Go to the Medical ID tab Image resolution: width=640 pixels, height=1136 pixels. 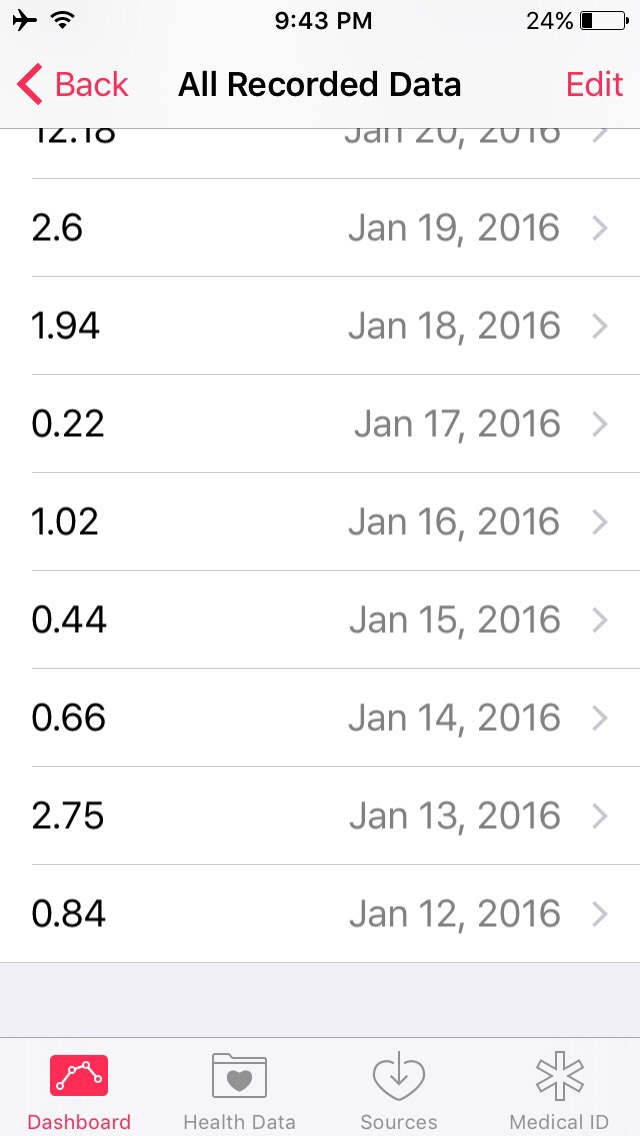[559, 1091]
